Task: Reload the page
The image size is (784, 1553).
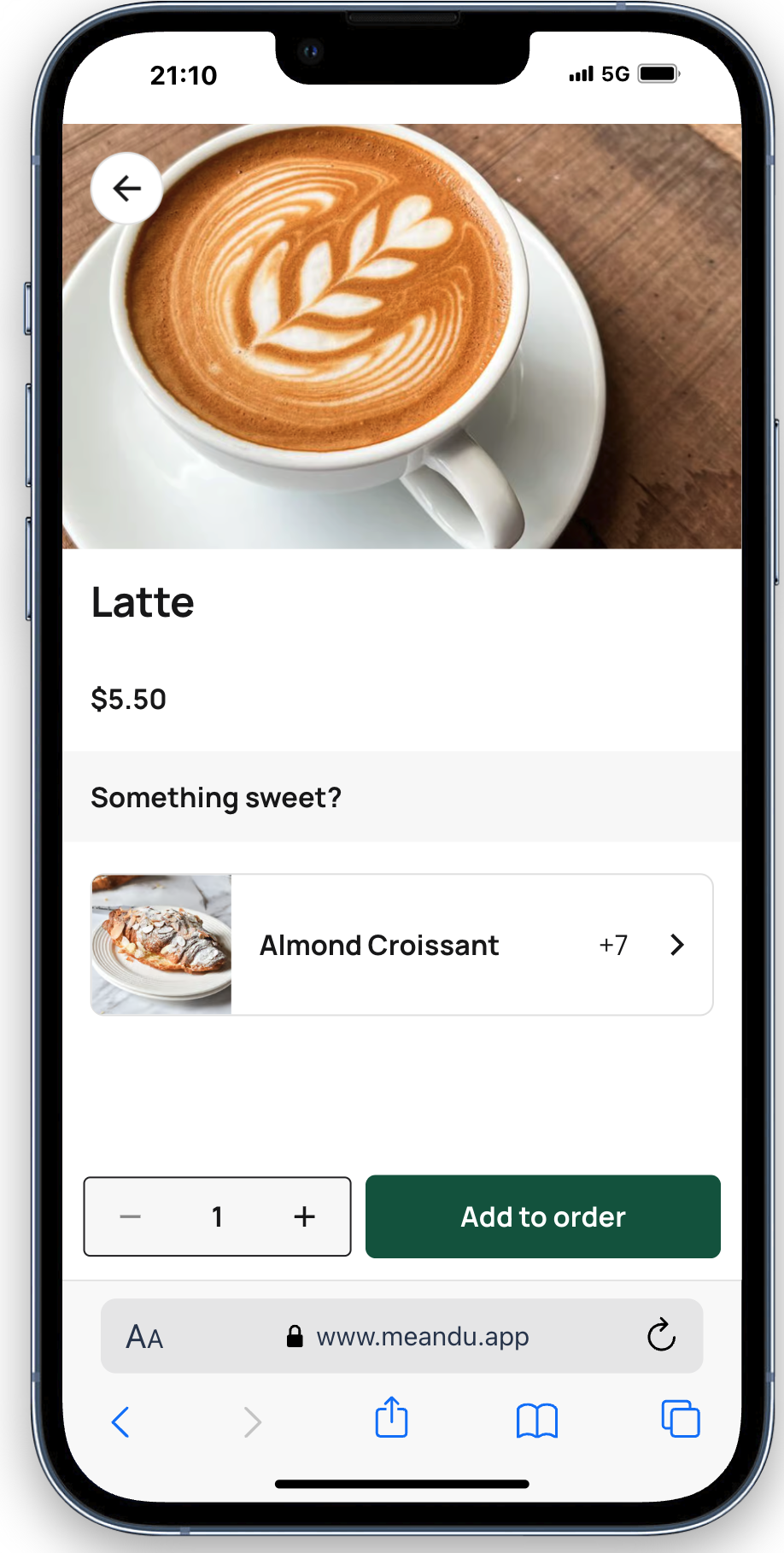Action: pos(661,1335)
